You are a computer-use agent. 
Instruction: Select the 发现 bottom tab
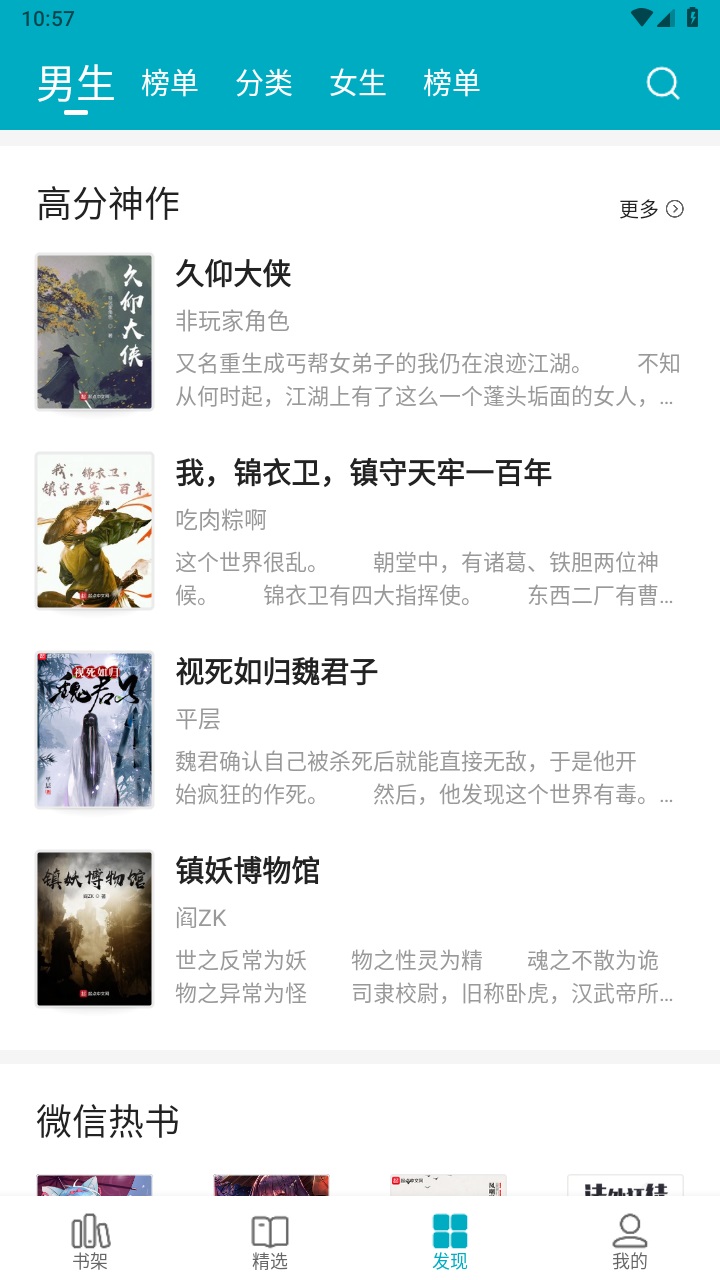450,1240
